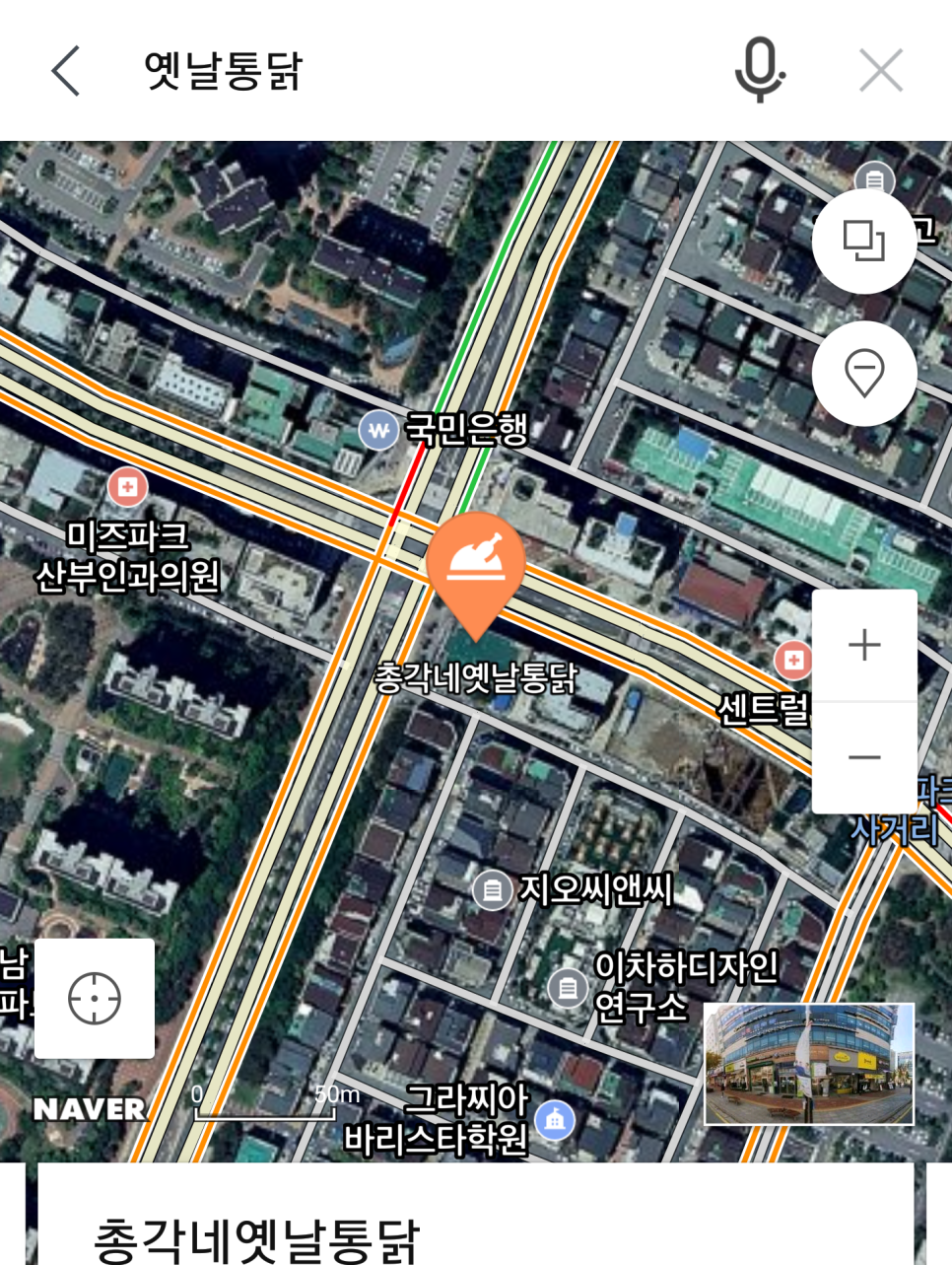Zoom out of the map
The width and height of the screenshot is (952, 1265).
(864, 757)
